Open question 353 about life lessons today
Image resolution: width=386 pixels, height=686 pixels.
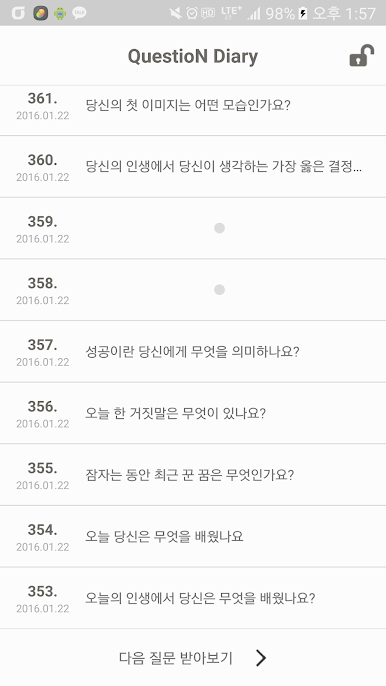[x=193, y=598]
